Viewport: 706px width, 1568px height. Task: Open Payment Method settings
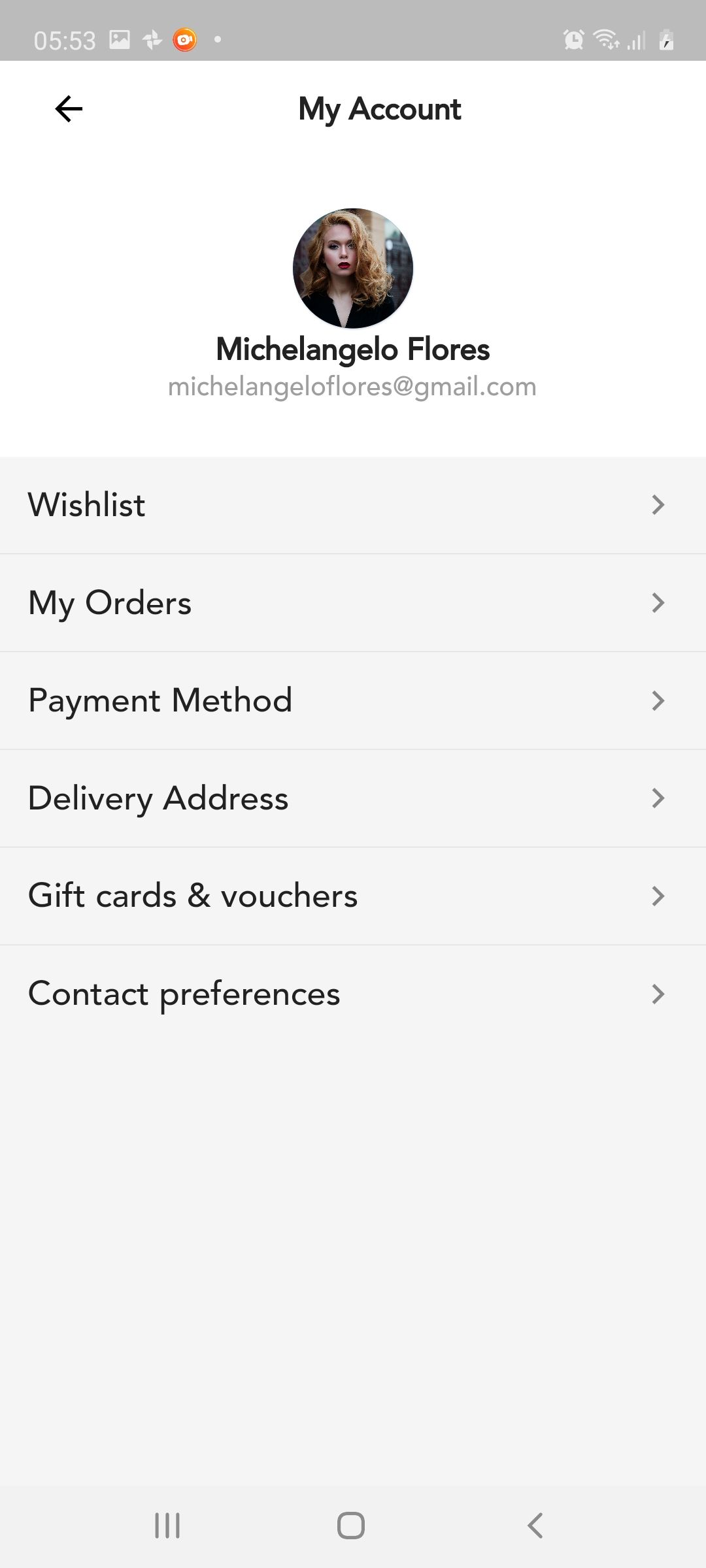[x=353, y=700]
